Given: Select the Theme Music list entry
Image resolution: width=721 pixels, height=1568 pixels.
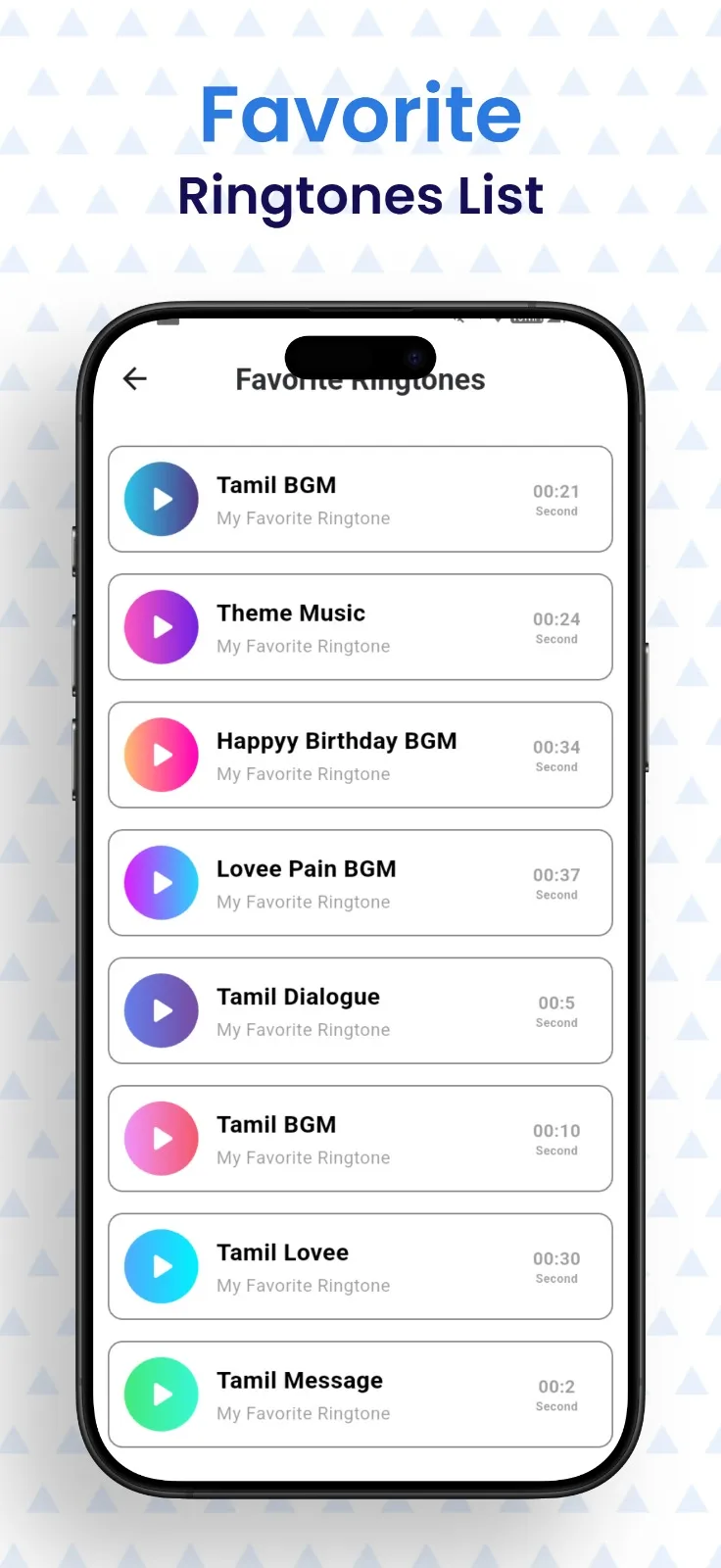Looking at the screenshot, I should [x=360, y=627].
